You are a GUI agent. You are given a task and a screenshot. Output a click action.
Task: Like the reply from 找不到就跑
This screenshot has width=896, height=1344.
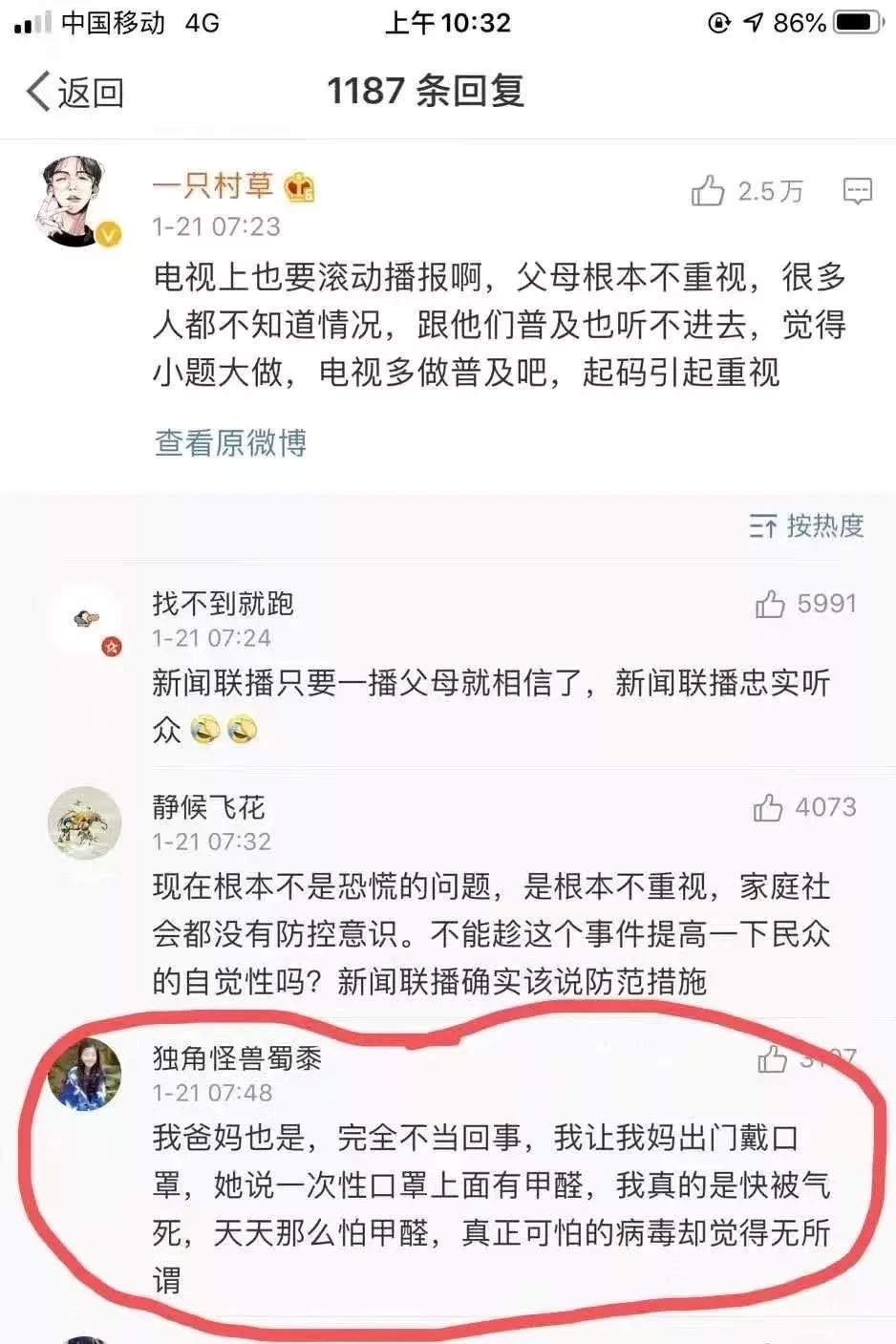[x=770, y=604]
